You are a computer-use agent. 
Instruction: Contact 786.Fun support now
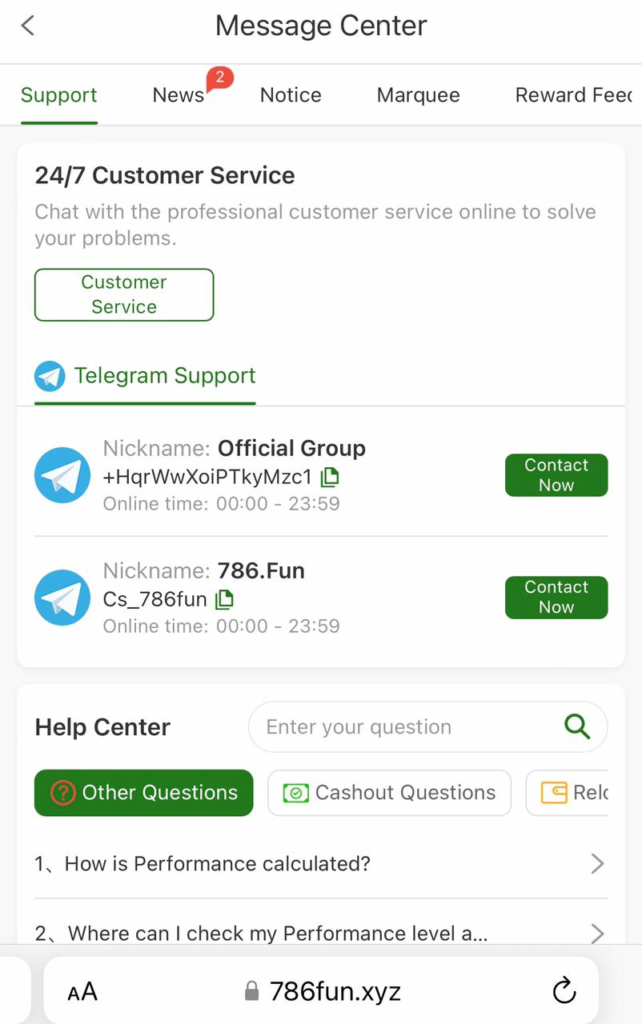556,597
